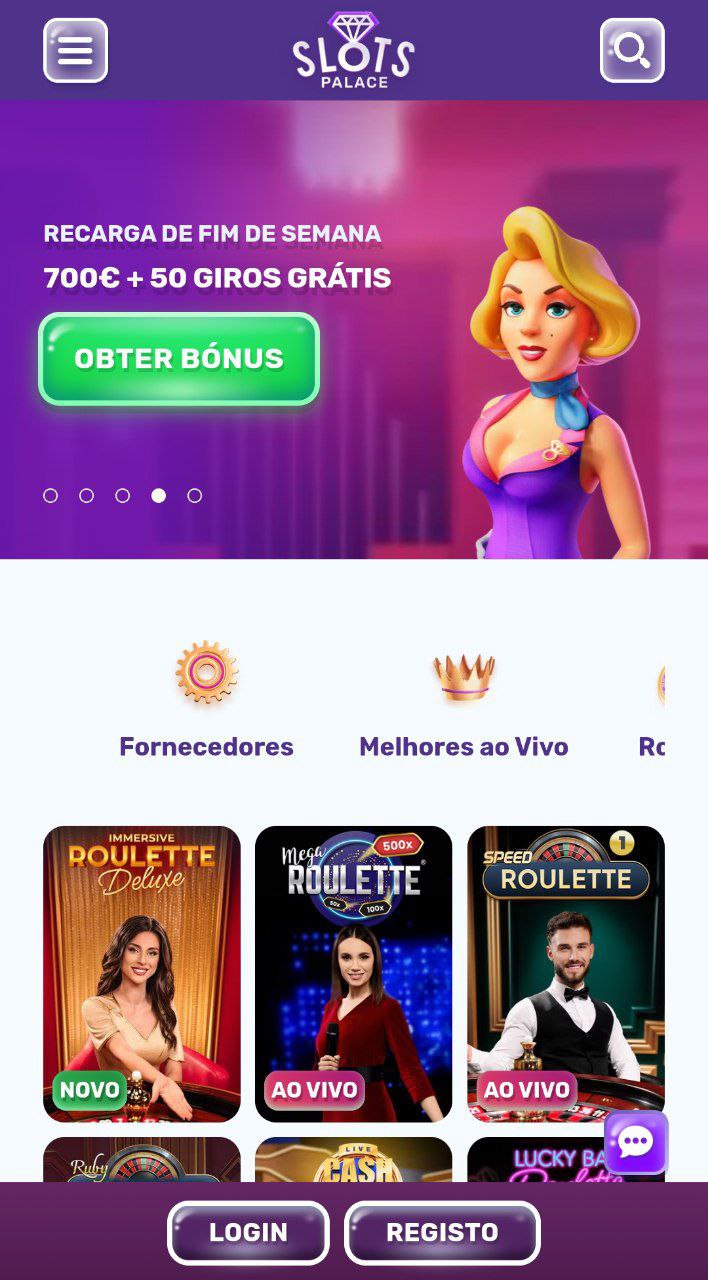Go to the Slots Palace home logo
This screenshot has width=708, height=1280.
click(x=353, y=50)
